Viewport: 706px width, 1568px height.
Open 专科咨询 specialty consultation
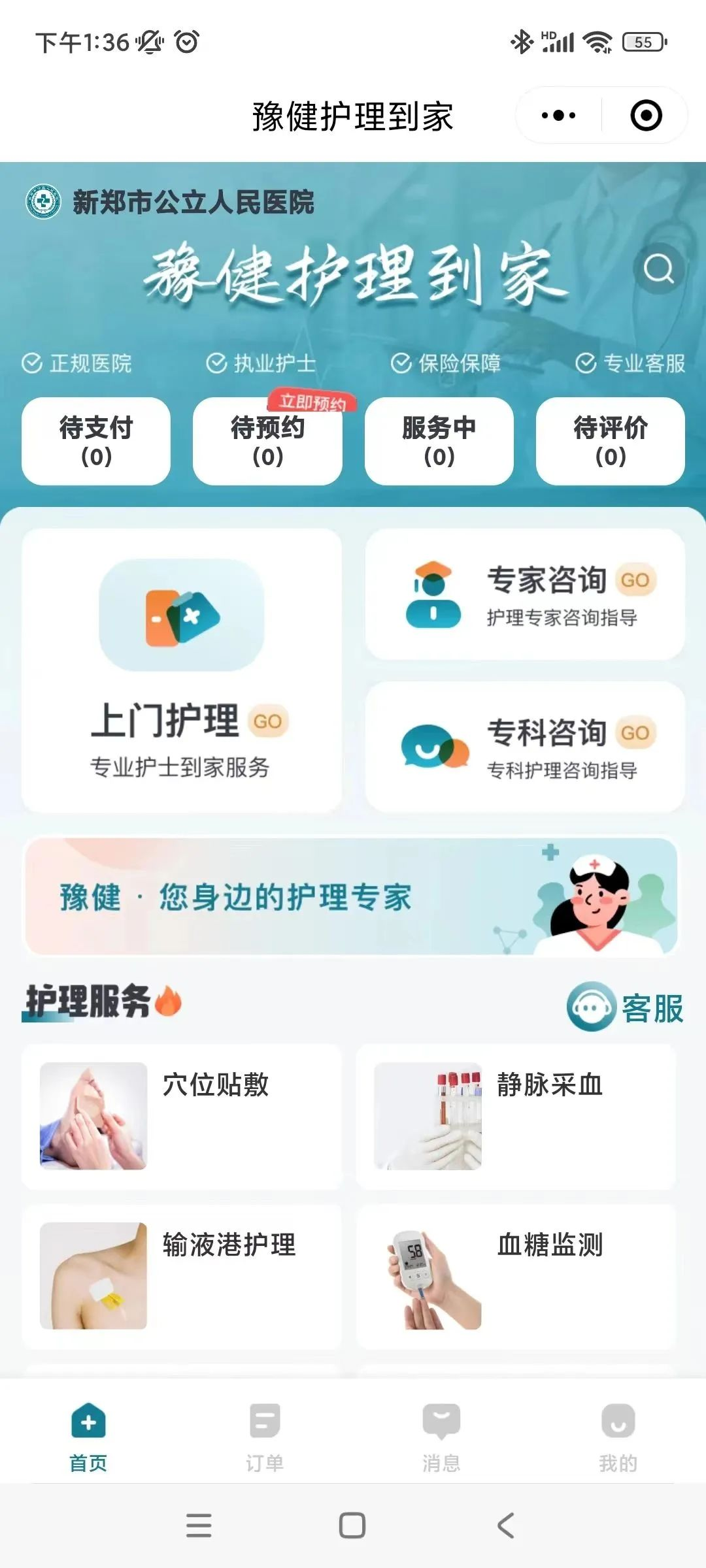[x=525, y=747]
